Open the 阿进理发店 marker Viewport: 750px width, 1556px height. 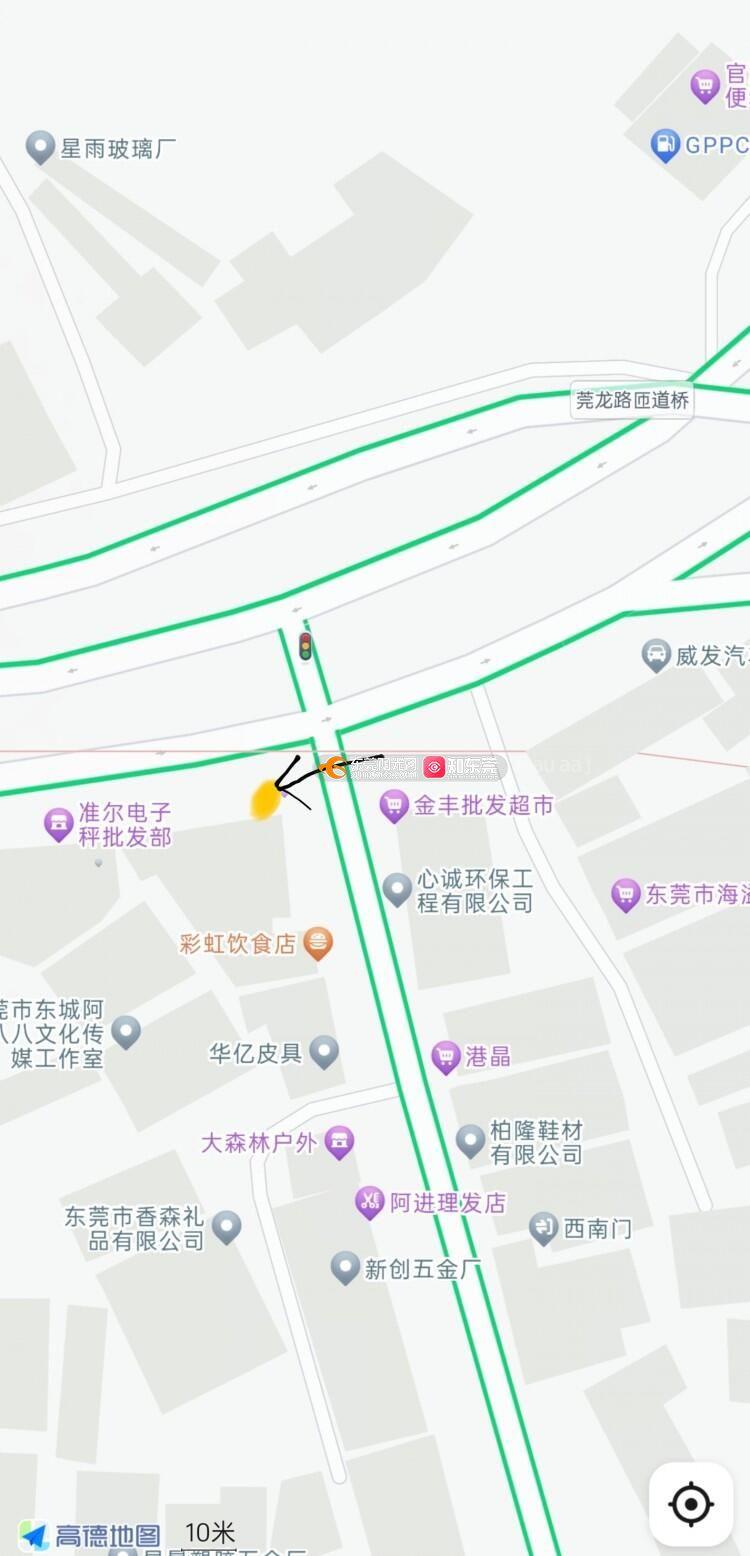369,1202
